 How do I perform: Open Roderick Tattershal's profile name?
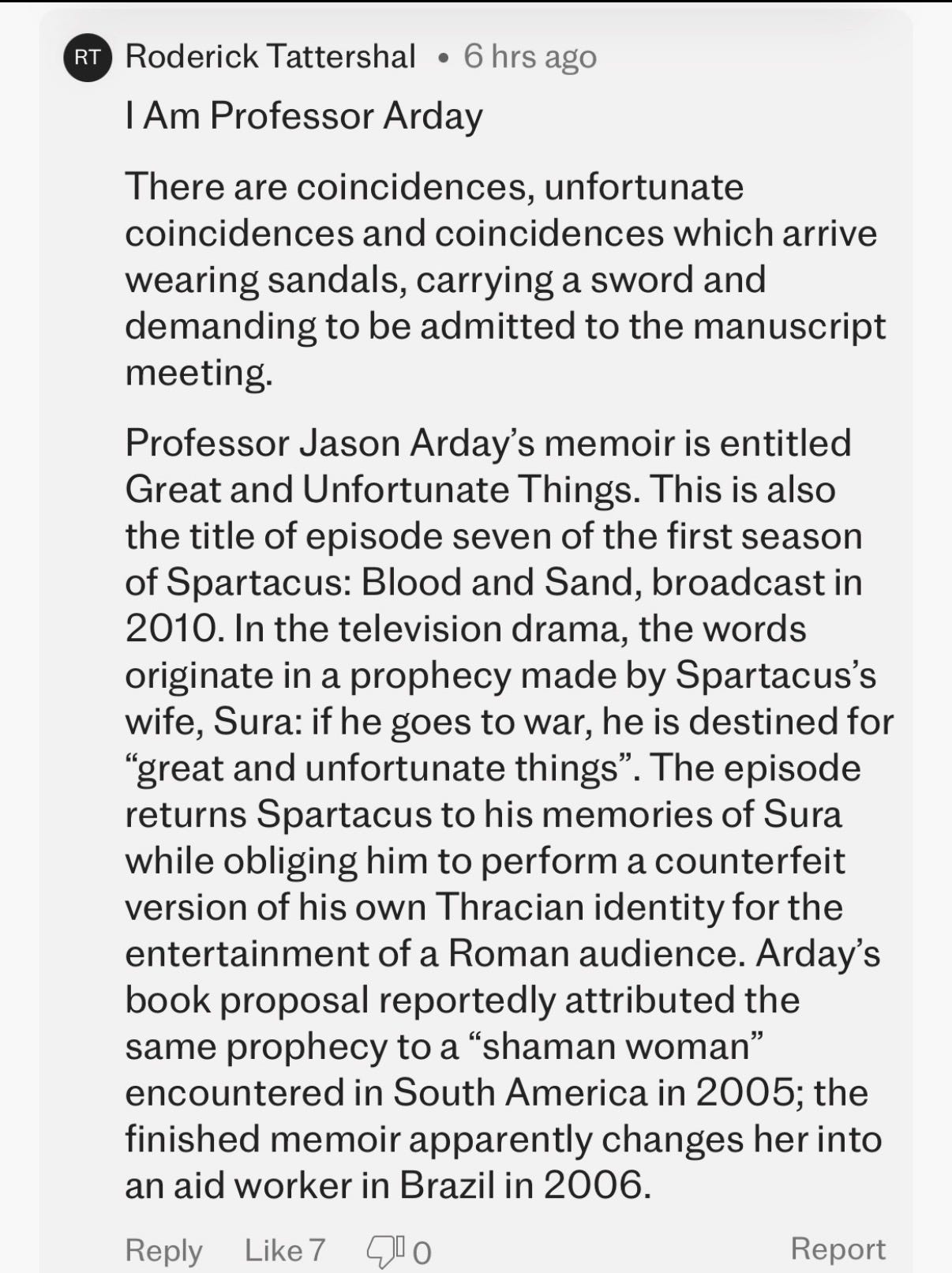point(270,56)
